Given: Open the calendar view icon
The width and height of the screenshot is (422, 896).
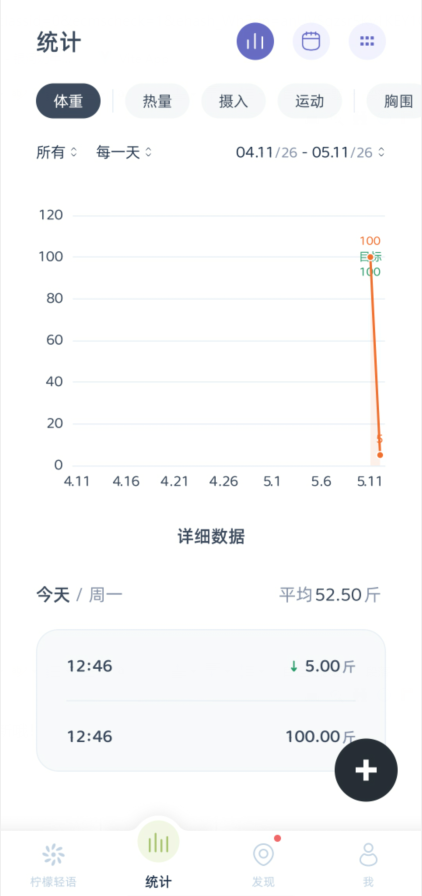Looking at the screenshot, I should point(311,41).
